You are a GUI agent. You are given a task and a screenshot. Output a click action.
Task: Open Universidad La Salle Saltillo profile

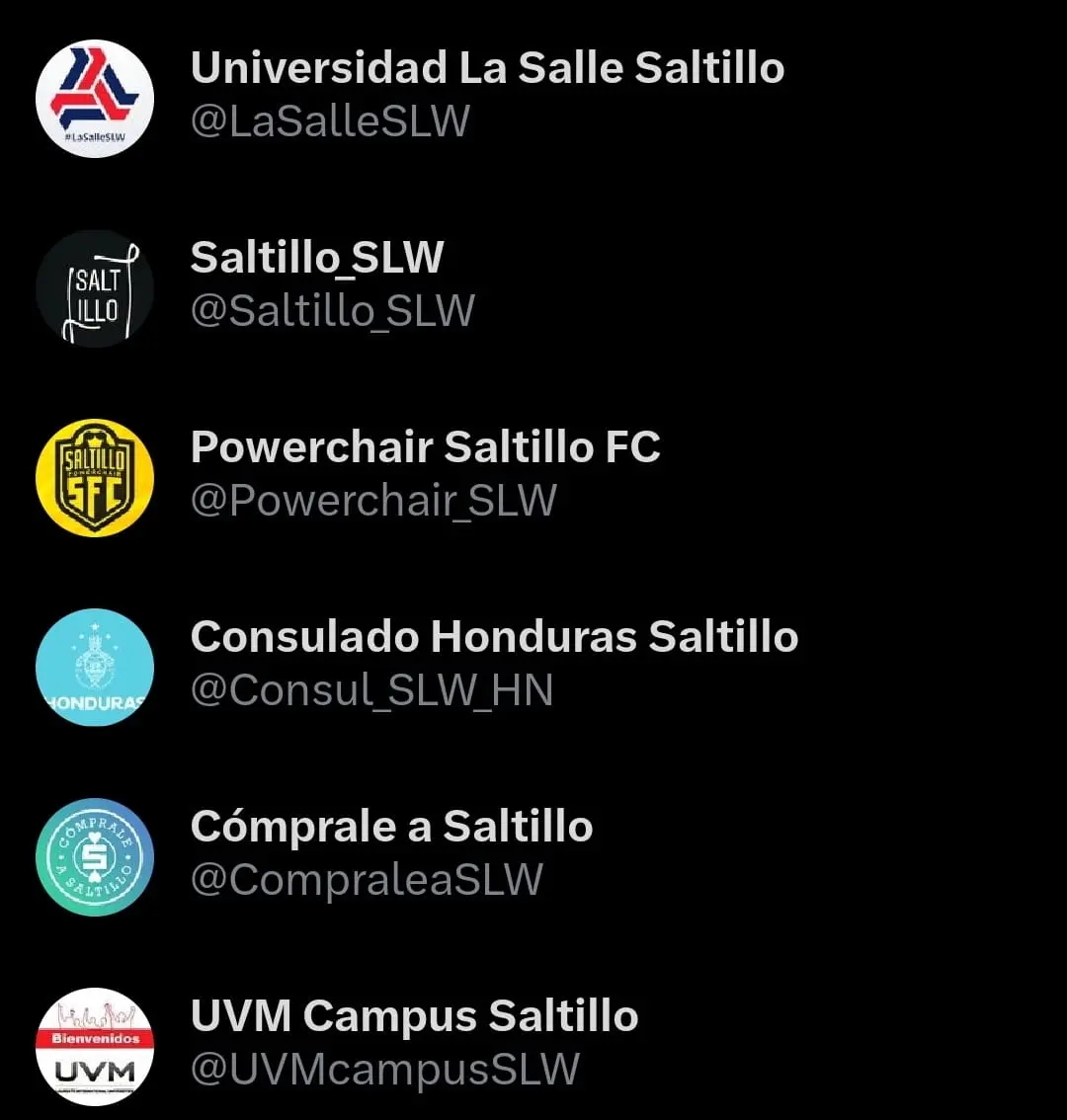(x=487, y=69)
